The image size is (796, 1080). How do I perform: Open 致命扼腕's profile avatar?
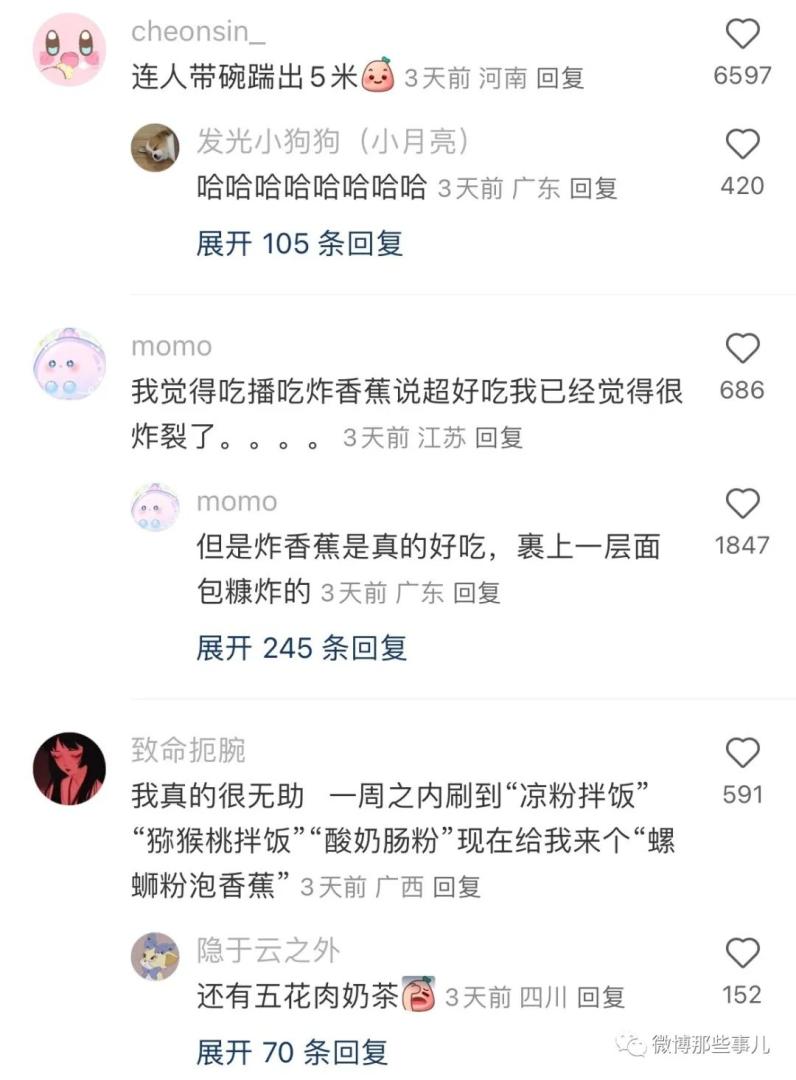[x=70, y=768]
